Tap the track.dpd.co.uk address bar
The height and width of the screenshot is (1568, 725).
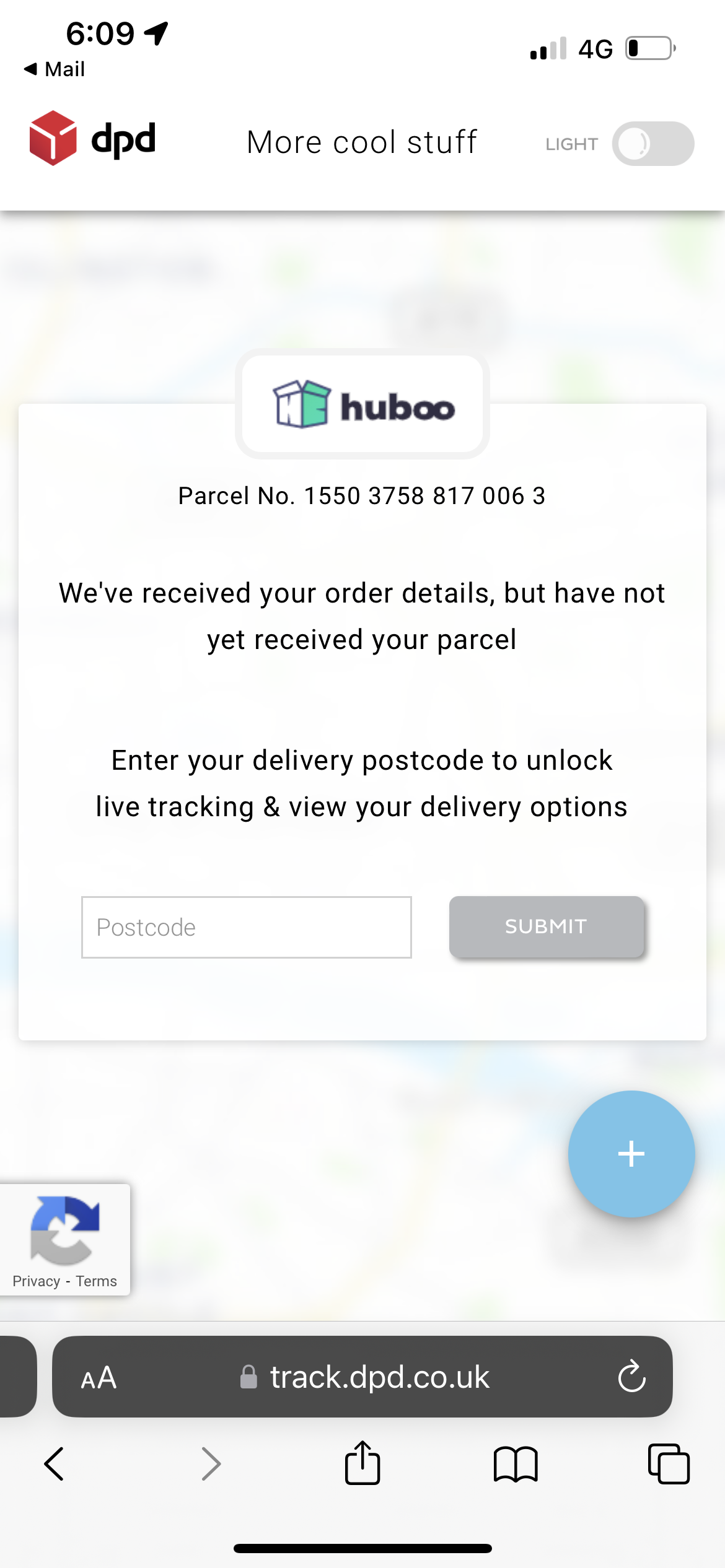(364, 1377)
